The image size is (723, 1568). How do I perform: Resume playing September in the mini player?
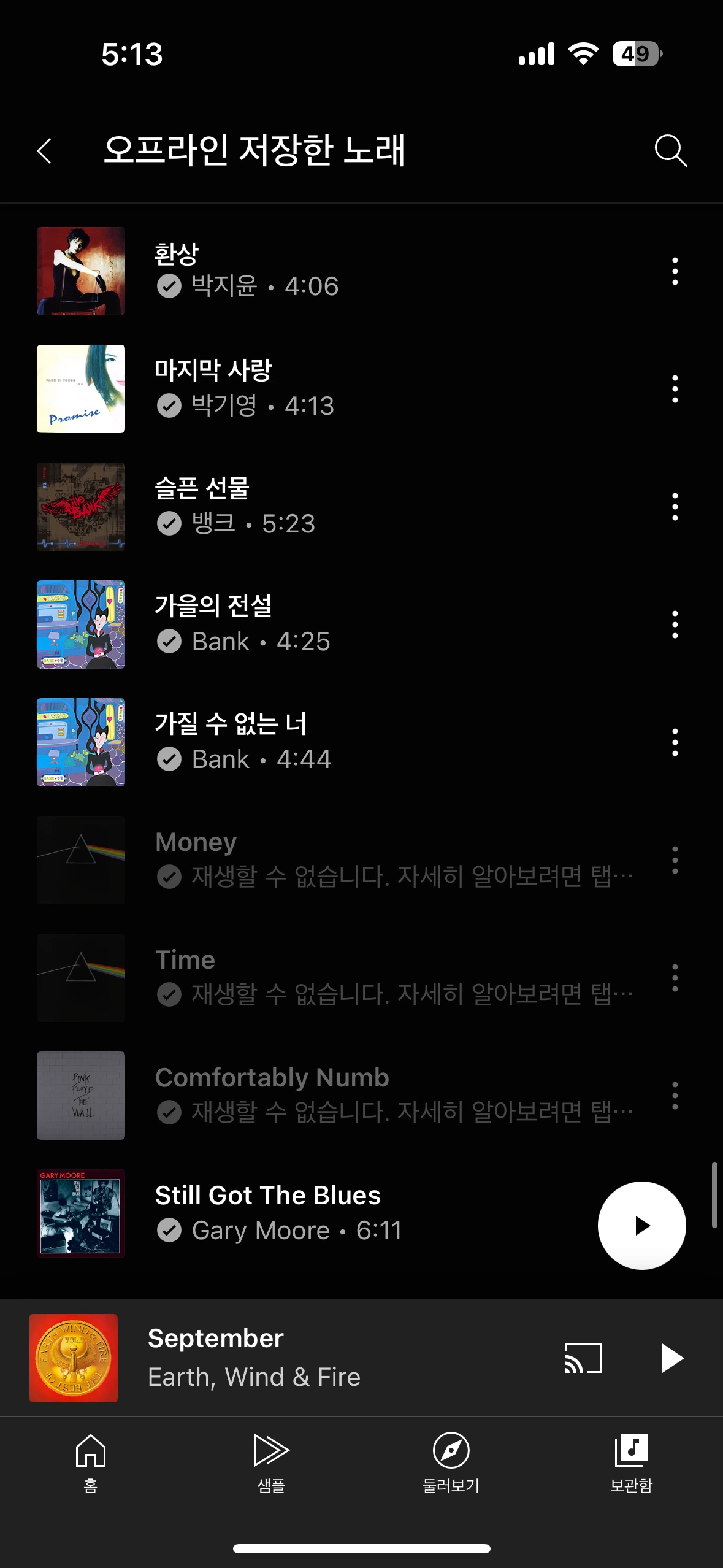[672, 1358]
